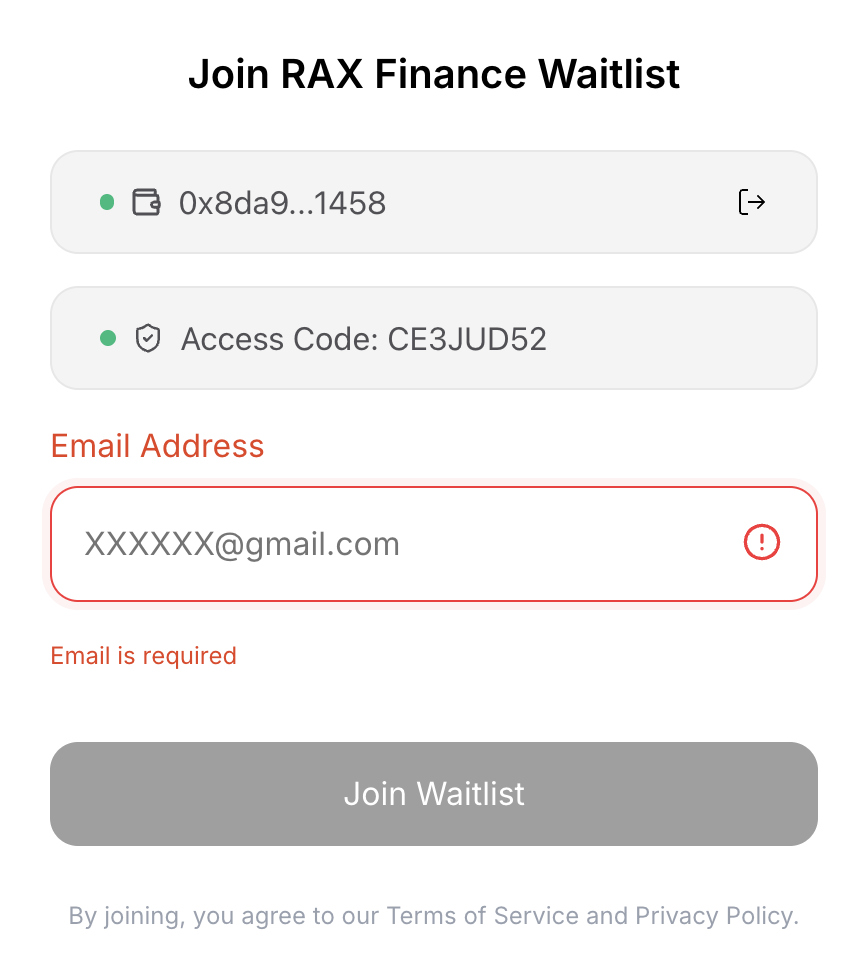This screenshot has width=866, height=980.
Task: Focus the Email Address input field
Action: click(x=400, y=544)
